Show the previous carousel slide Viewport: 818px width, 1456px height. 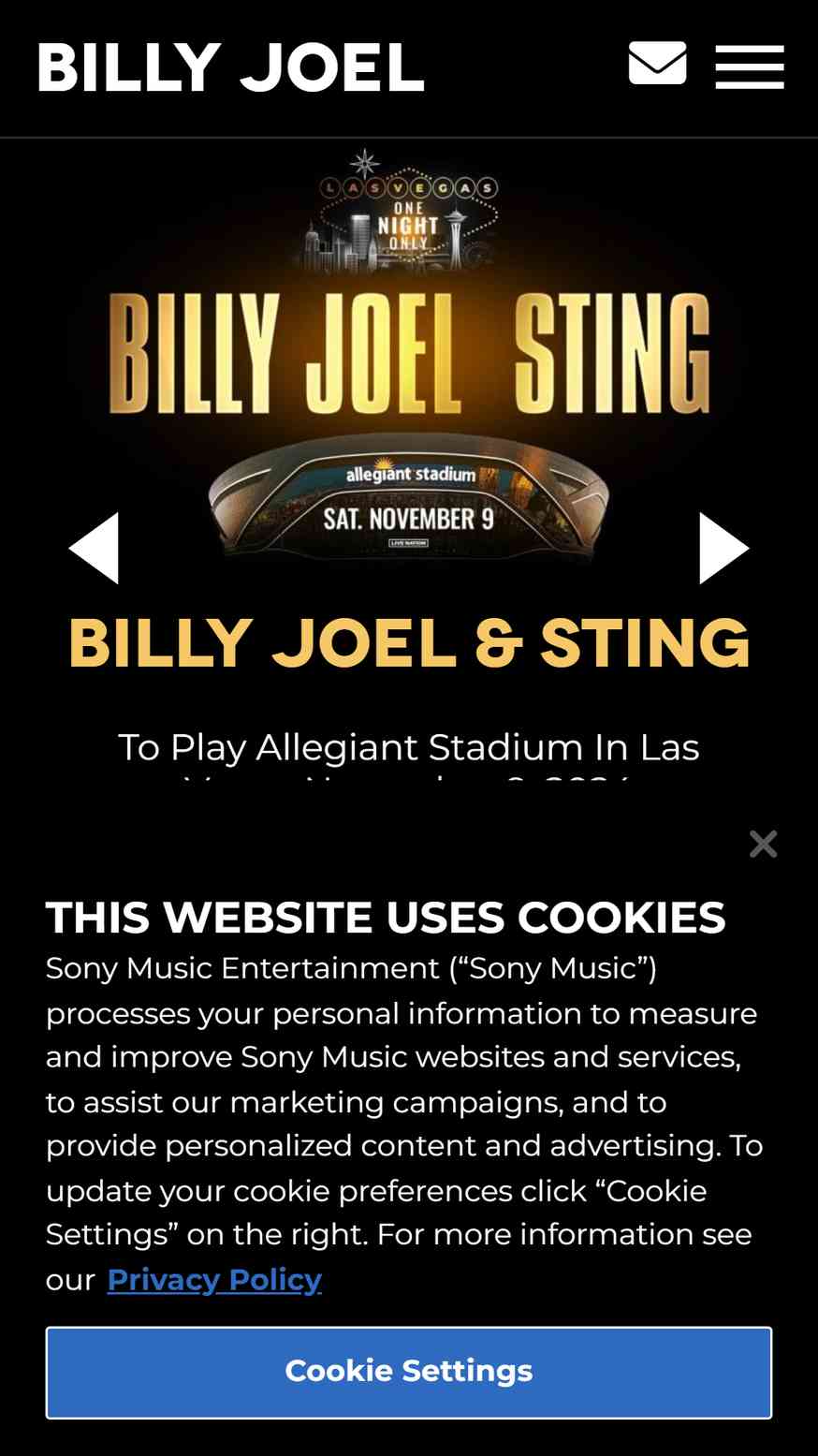pos(94,548)
